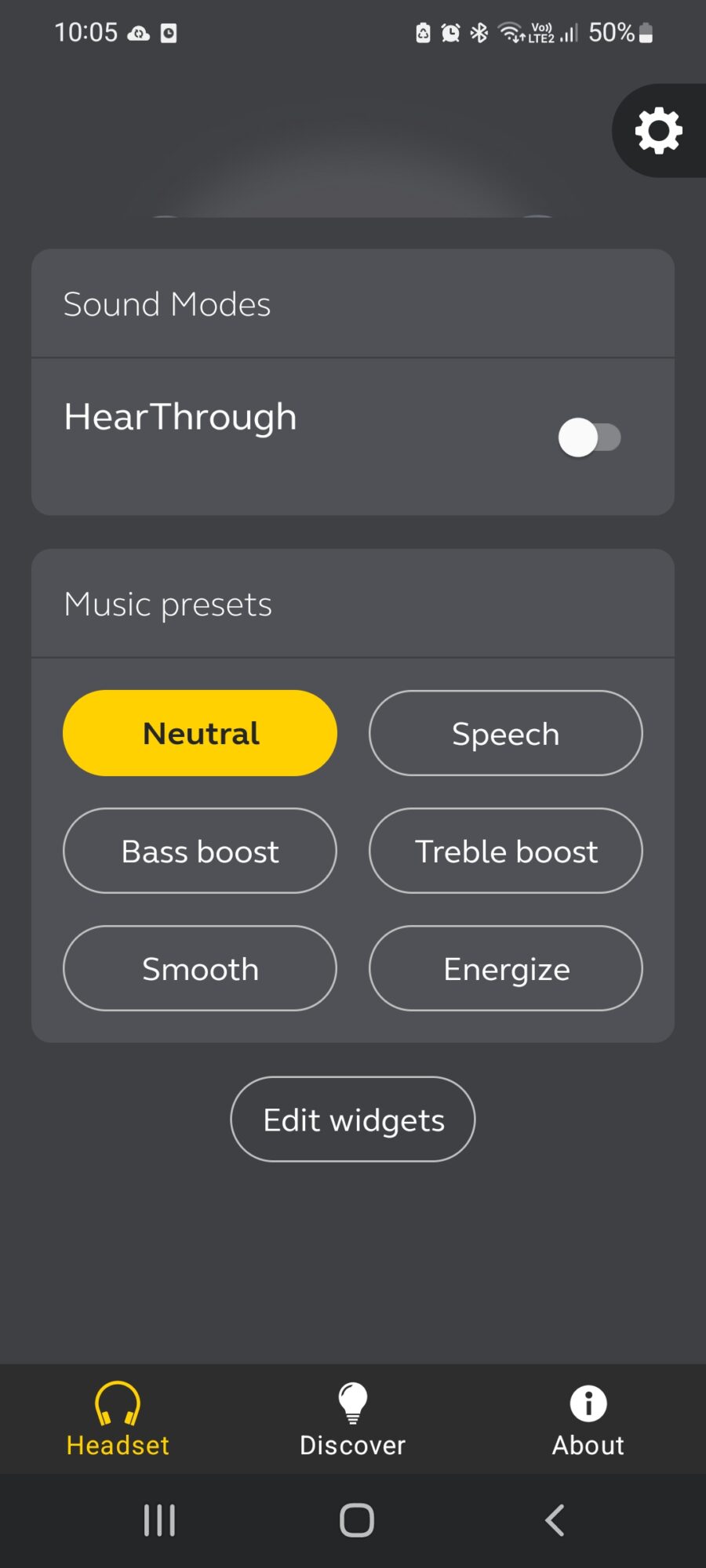706x1568 pixels.
Task: Choose the Speech preset
Action: point(506,733)
